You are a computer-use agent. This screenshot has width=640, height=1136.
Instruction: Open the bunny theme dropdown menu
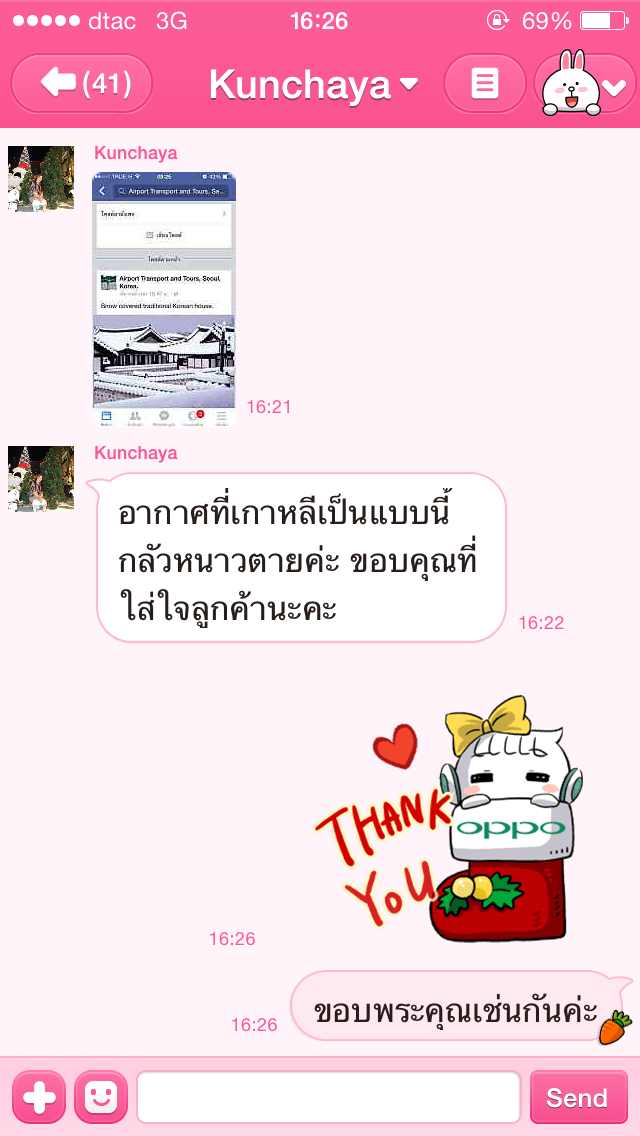(x=586, y=86)
